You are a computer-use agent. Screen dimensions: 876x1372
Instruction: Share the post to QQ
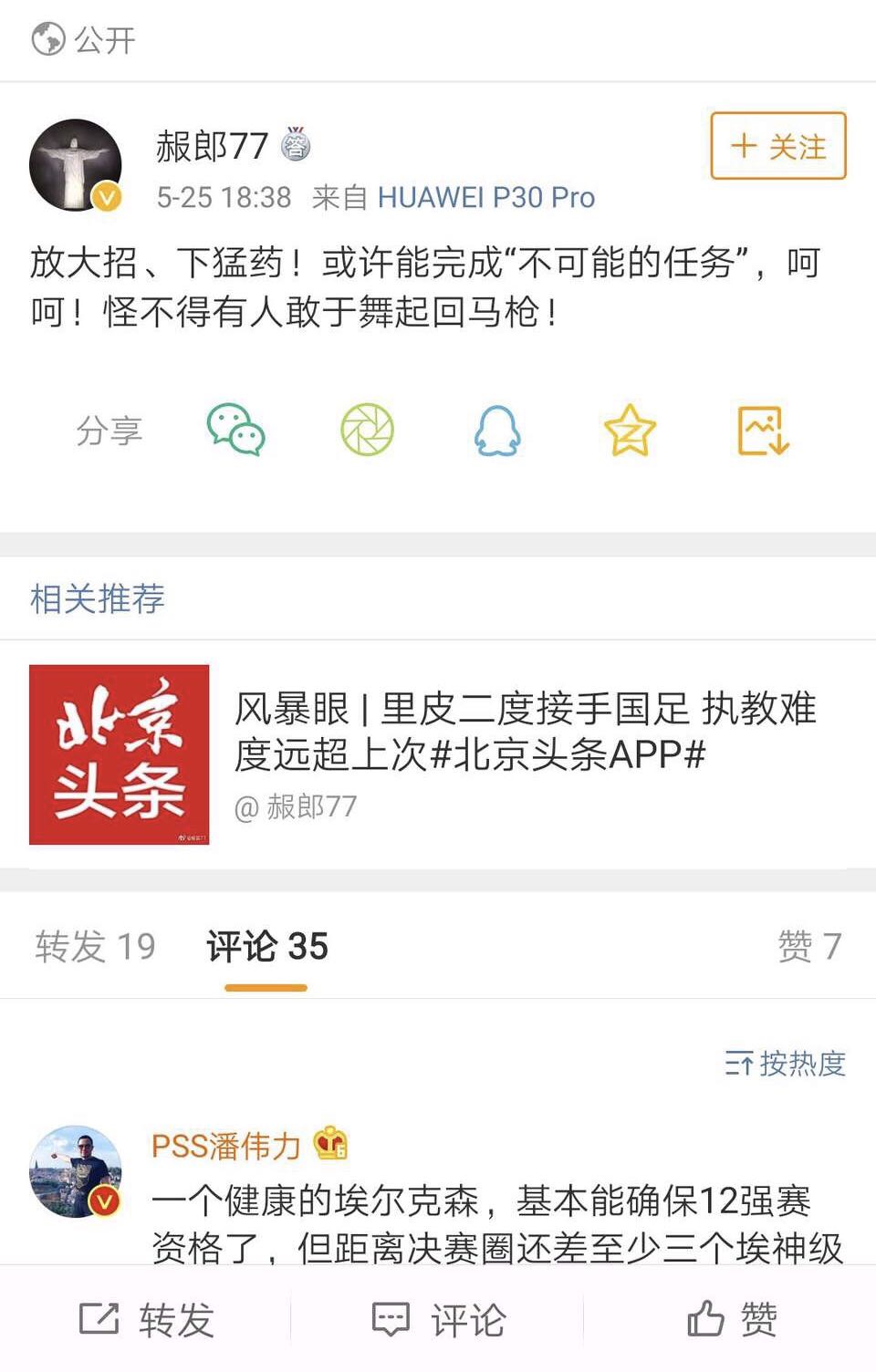coord(498,431)
